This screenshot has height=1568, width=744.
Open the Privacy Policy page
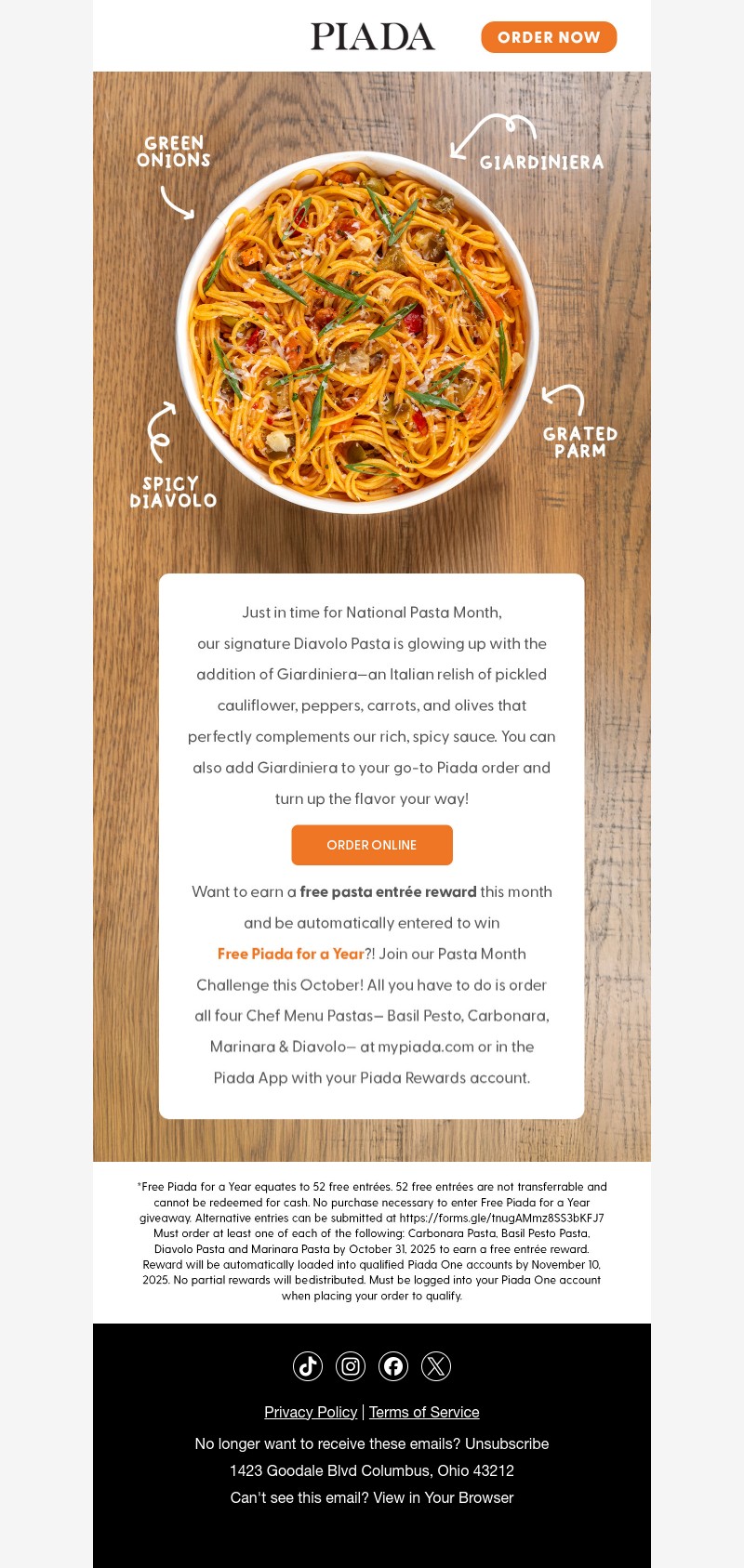coord(310,1412)
